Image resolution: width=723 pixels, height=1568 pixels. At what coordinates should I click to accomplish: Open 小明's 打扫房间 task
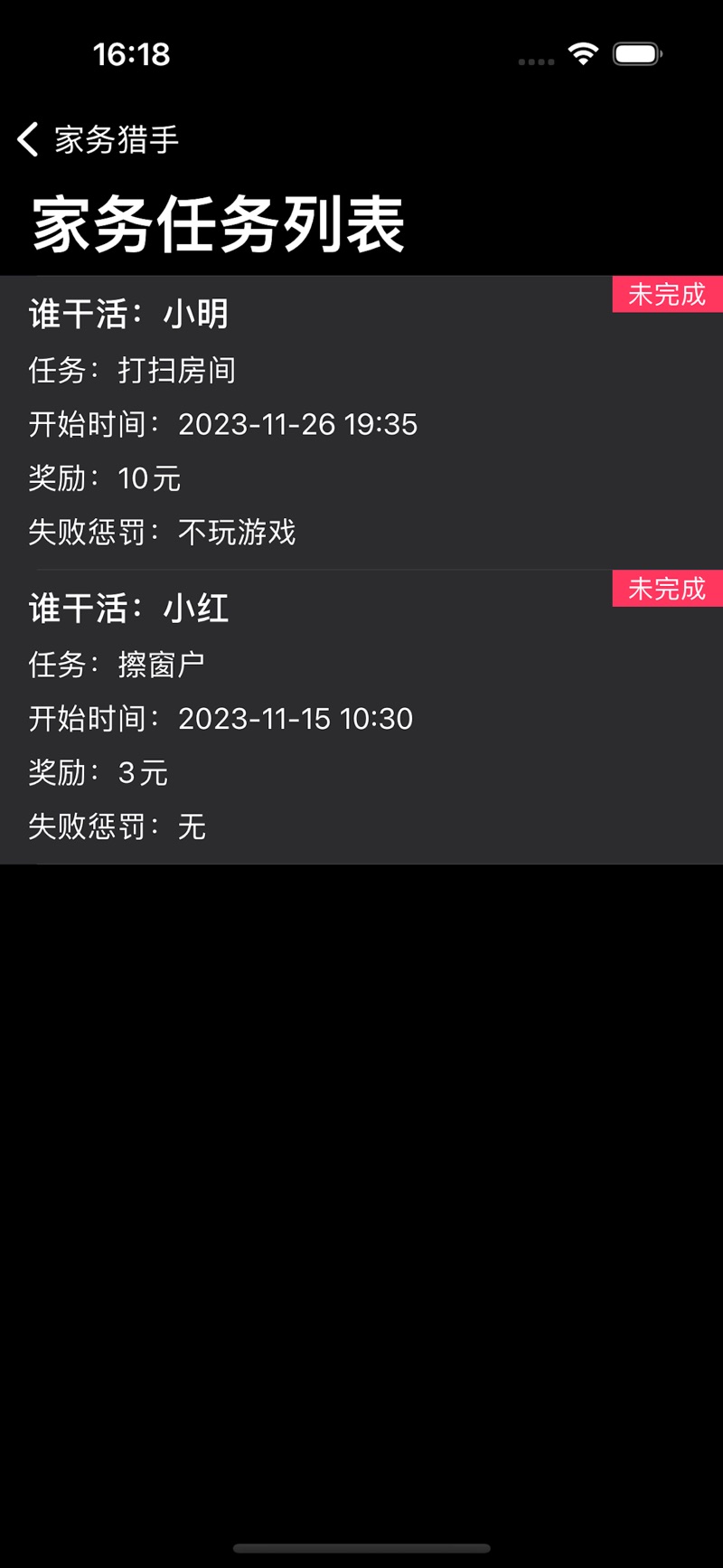point(361,423)
